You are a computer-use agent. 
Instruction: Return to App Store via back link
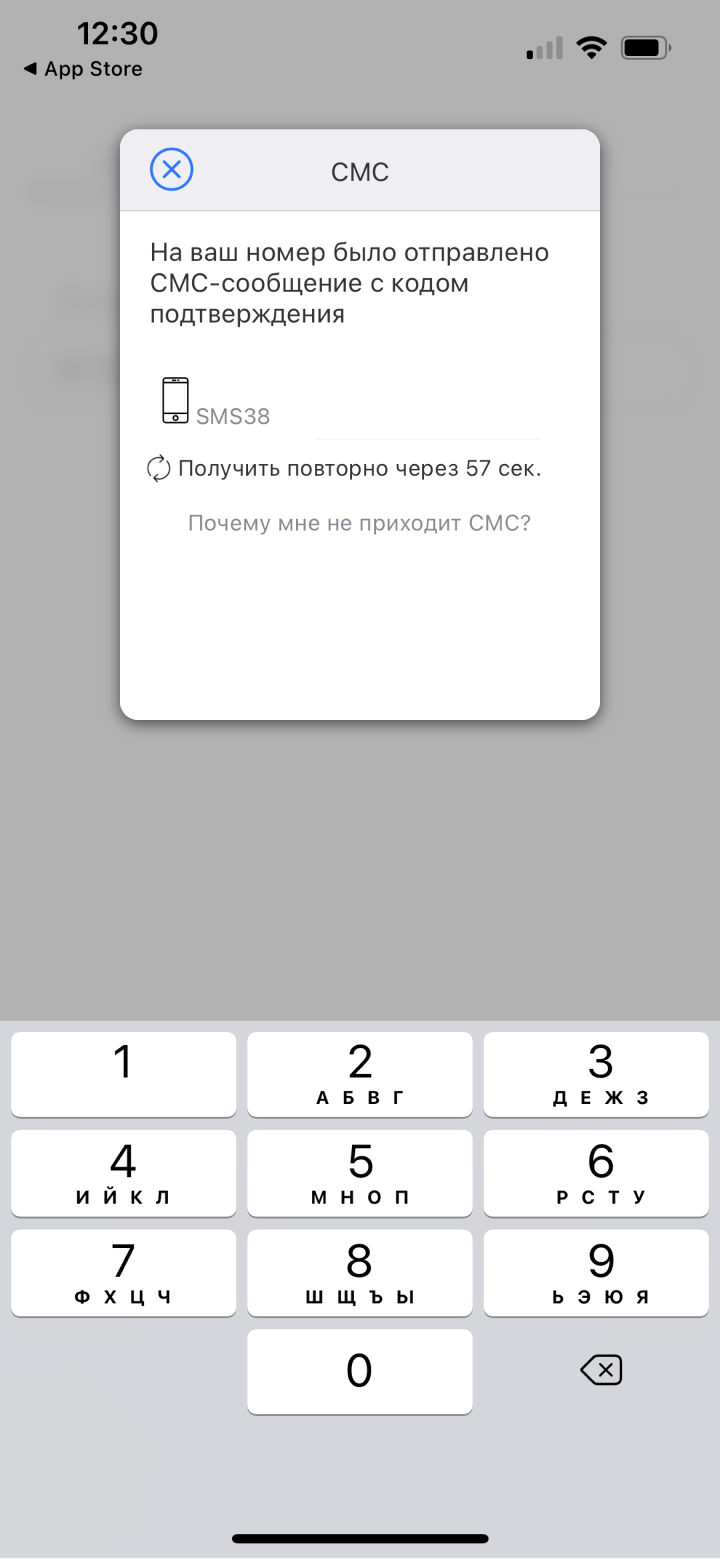click(x=83, y=69)
